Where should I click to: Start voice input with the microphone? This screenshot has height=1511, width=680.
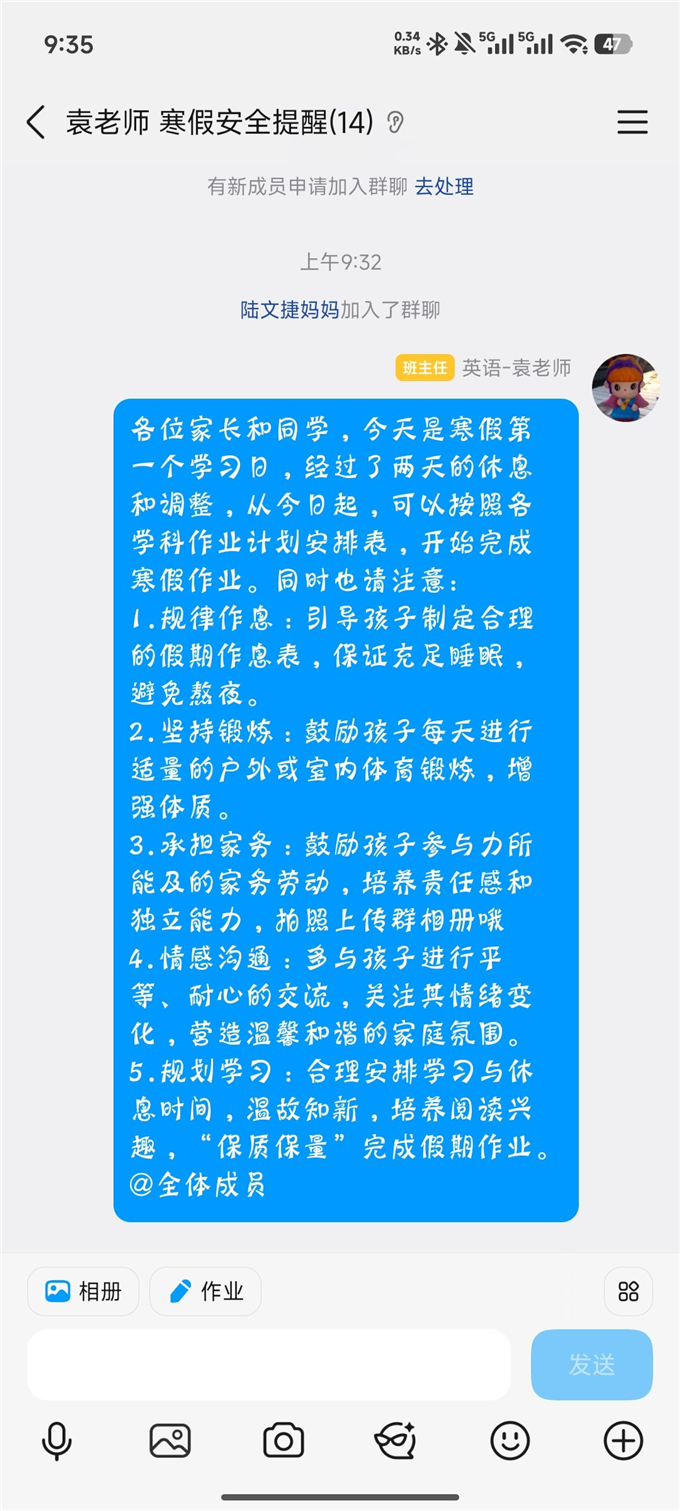point(56,1441)
